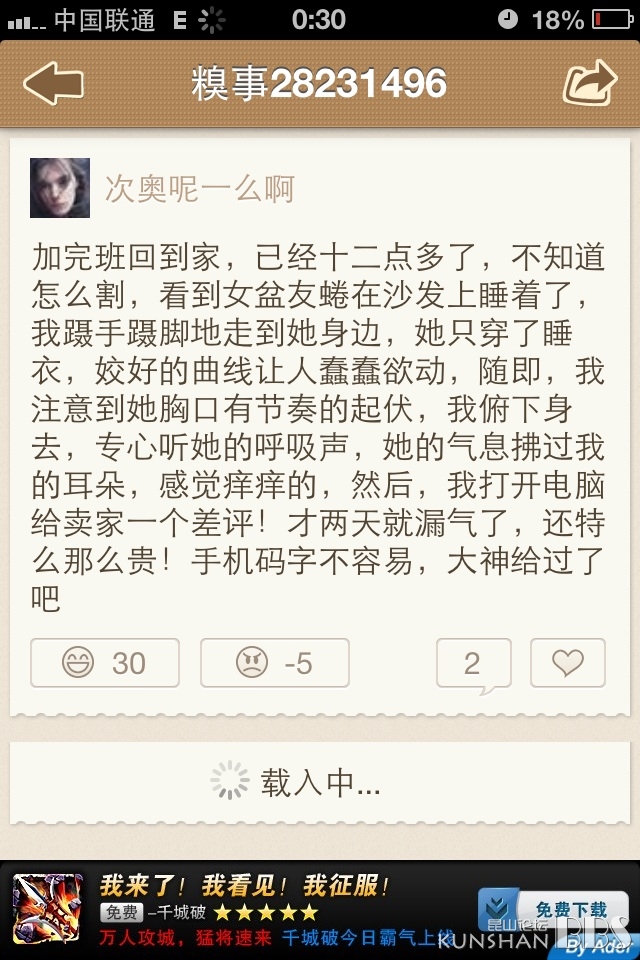640x960 pixels.
Task: Go back using the left arrow
Action: coord(53,84)
